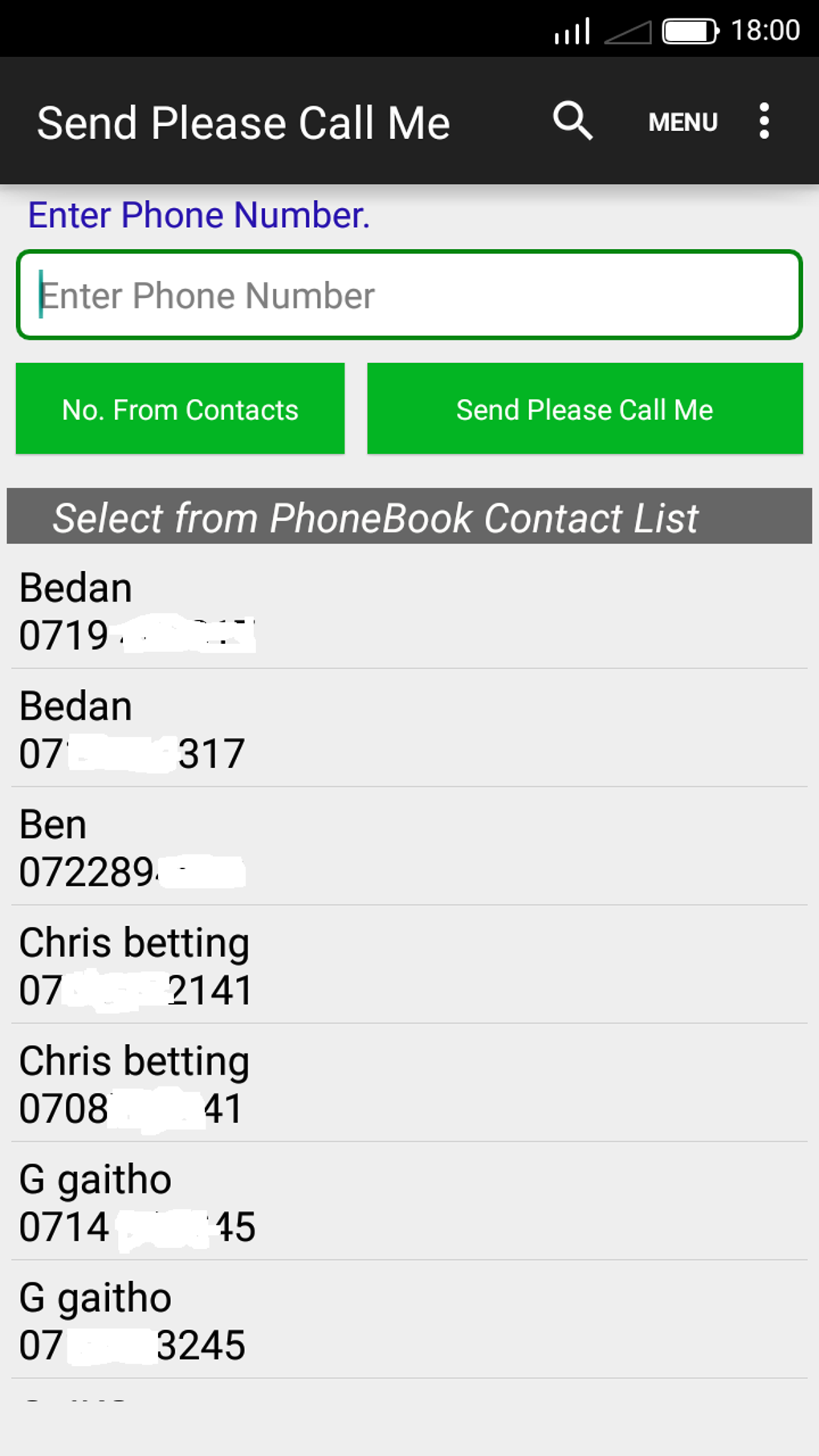819x1456 pixels.
Task: Pick the contact Ben
Action: (x=409, y=846)
